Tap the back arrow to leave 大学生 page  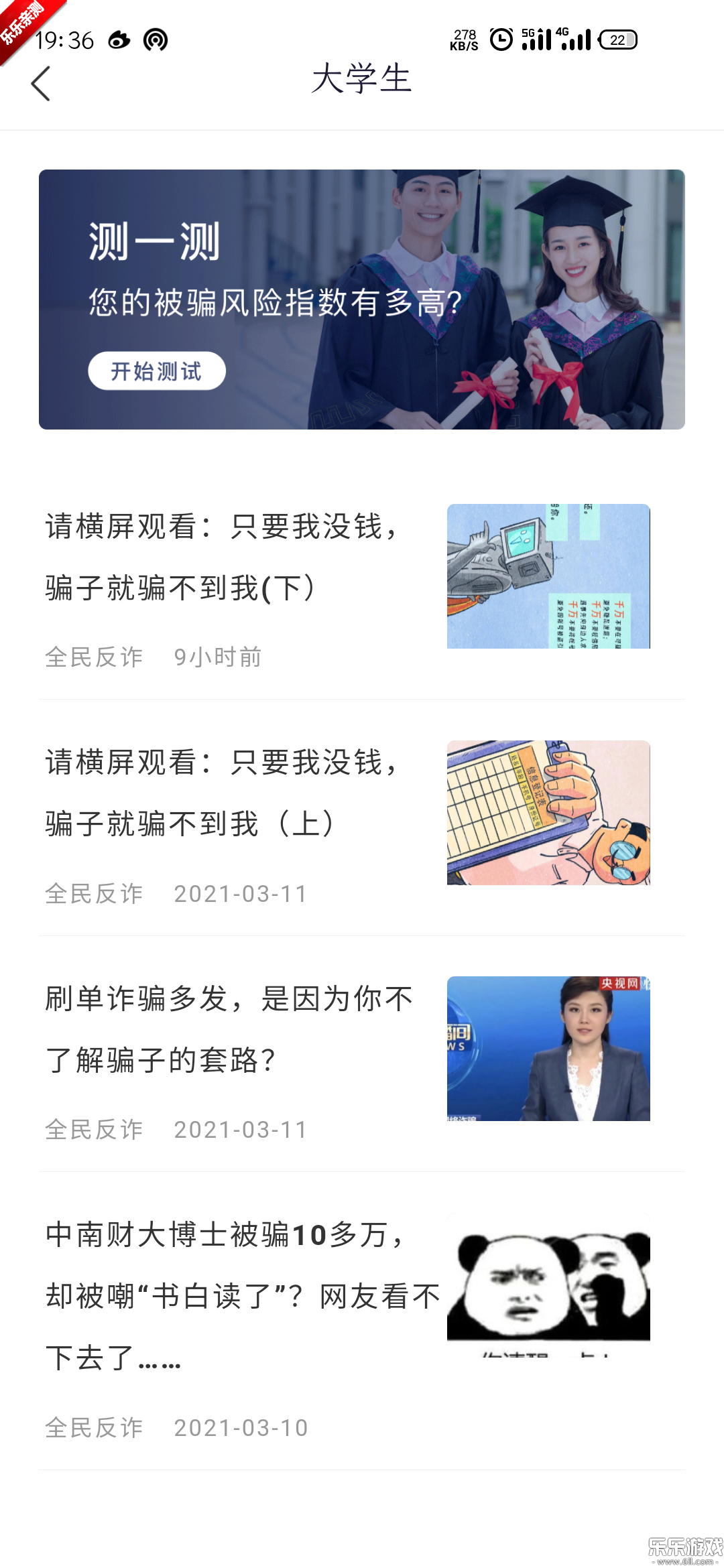click(42, 83)
